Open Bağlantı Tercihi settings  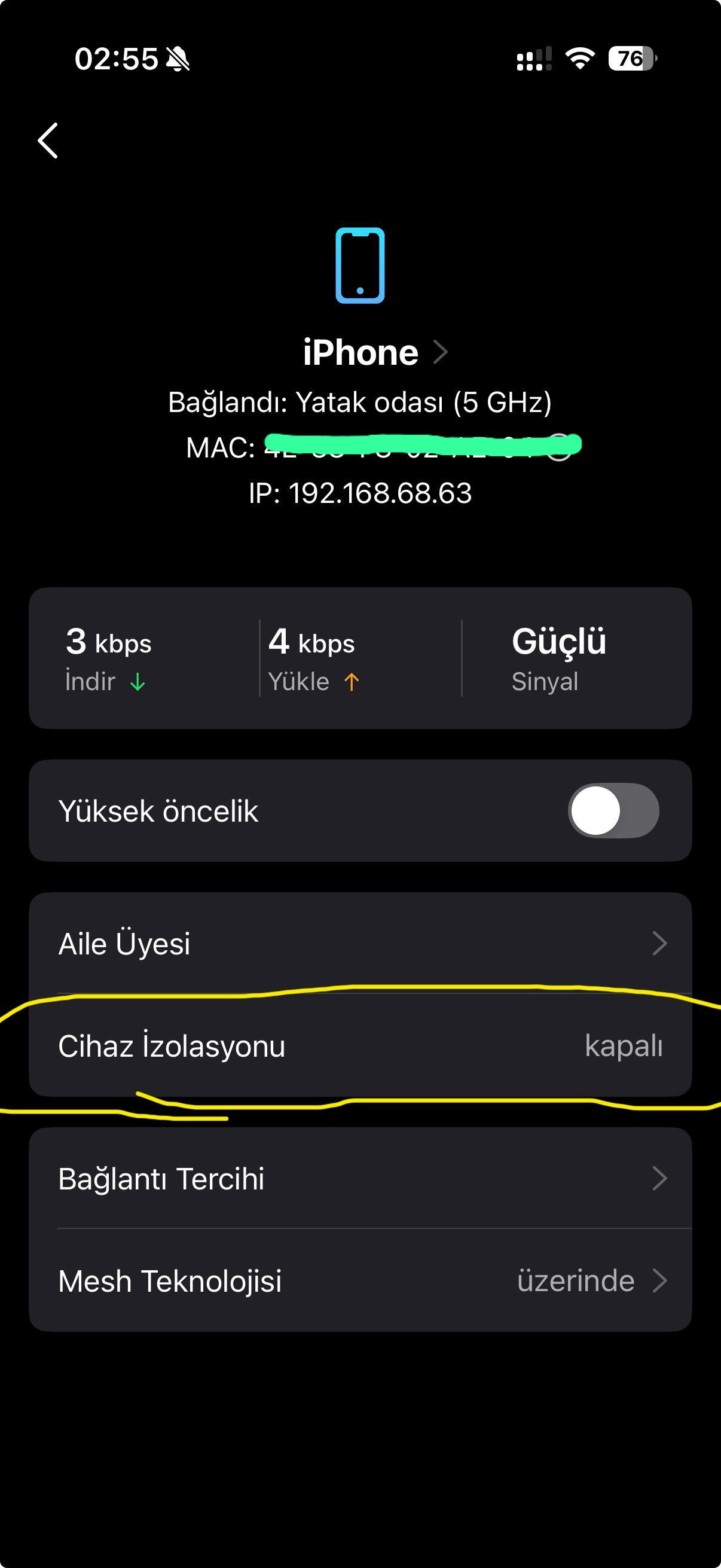[360, 1179]
